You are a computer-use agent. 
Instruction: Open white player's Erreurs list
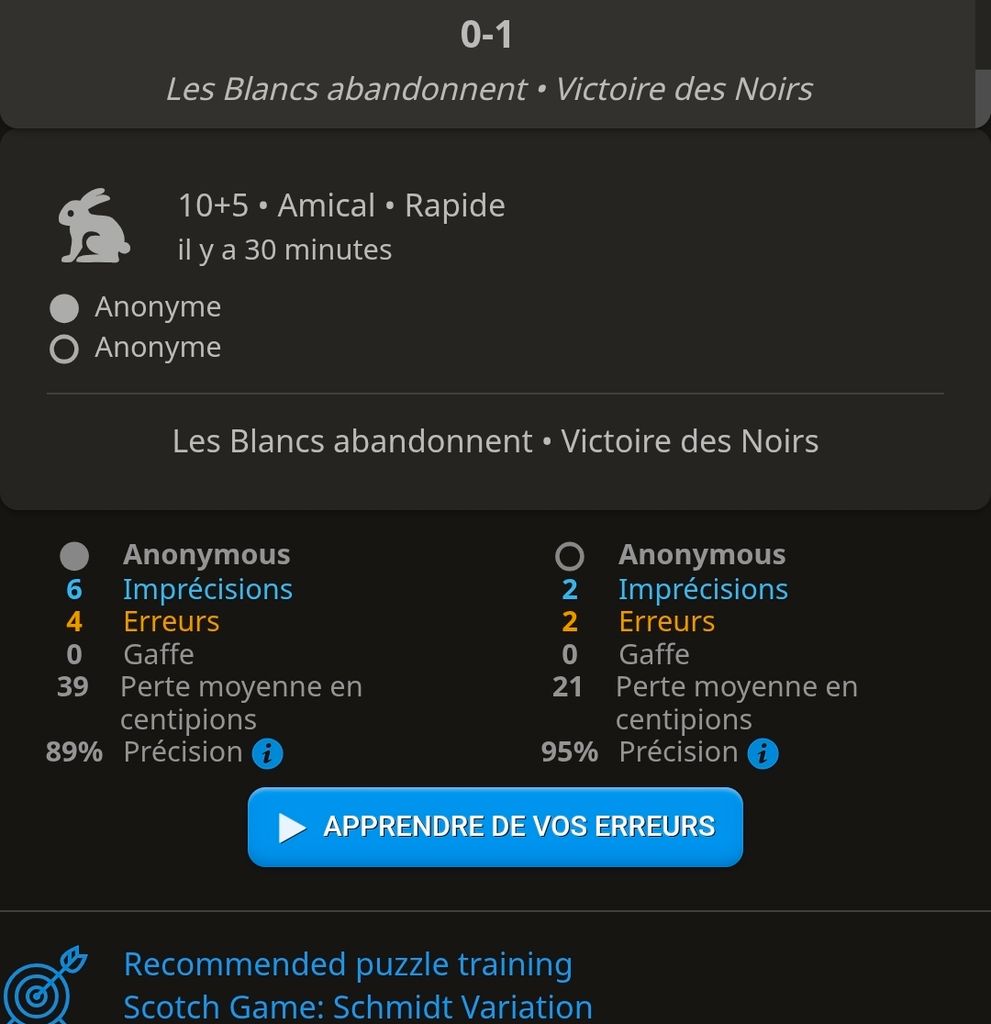pos(171,621)
